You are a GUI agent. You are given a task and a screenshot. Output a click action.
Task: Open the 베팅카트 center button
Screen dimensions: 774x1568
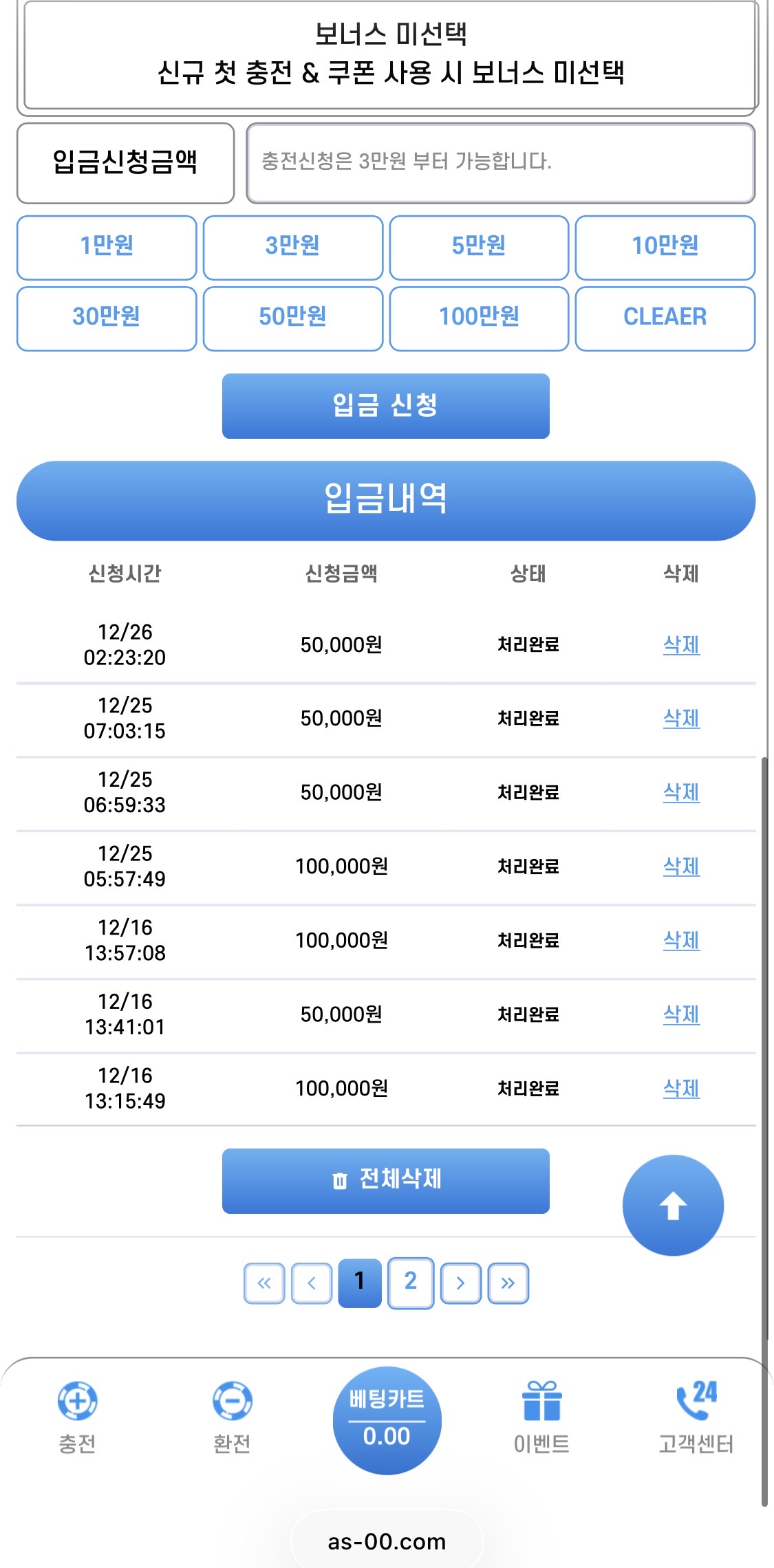(x=387, y=1420)
